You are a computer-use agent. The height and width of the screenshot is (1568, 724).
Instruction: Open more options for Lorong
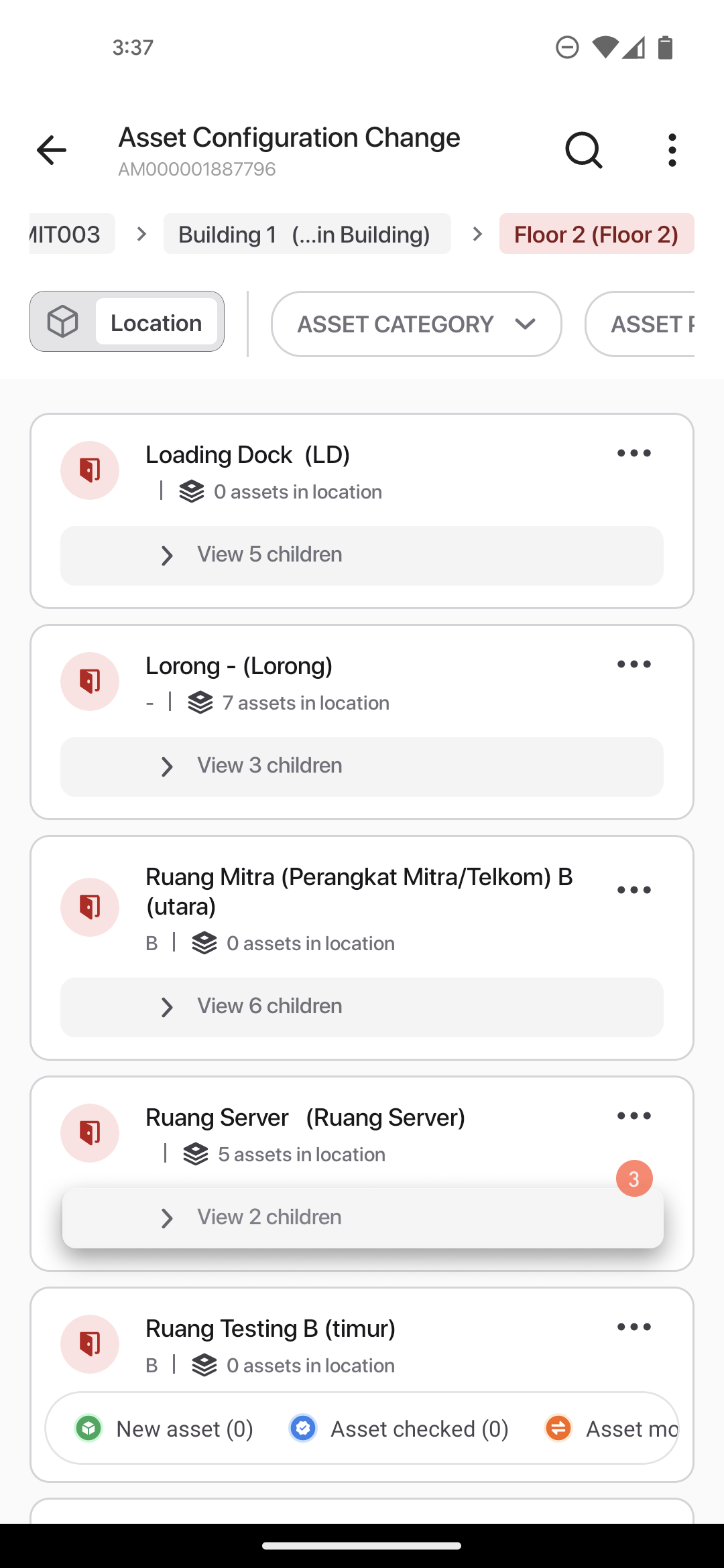click(x=634, y=665)
